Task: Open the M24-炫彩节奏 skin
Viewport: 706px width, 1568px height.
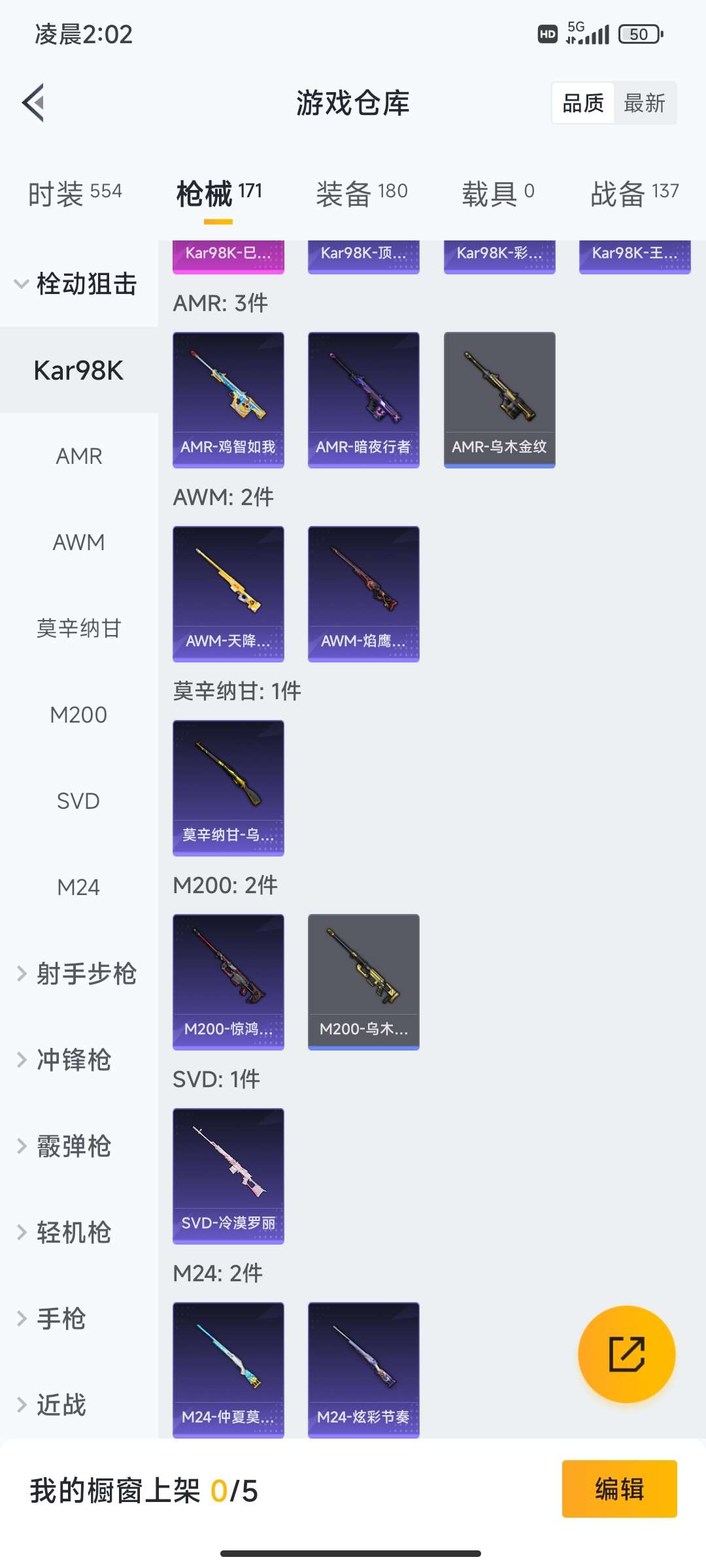Action: tap(363, 1369)
